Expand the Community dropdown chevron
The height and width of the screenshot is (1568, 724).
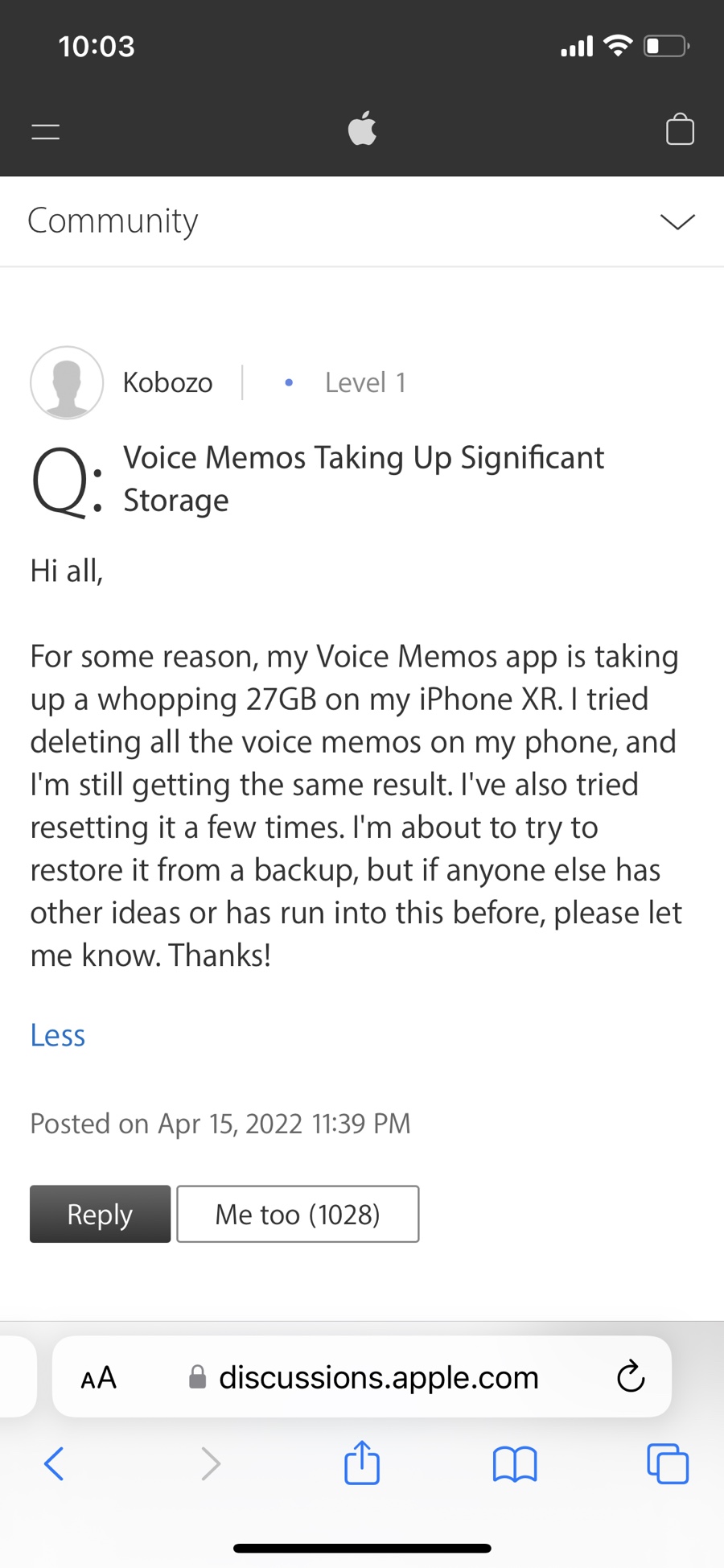677,221
